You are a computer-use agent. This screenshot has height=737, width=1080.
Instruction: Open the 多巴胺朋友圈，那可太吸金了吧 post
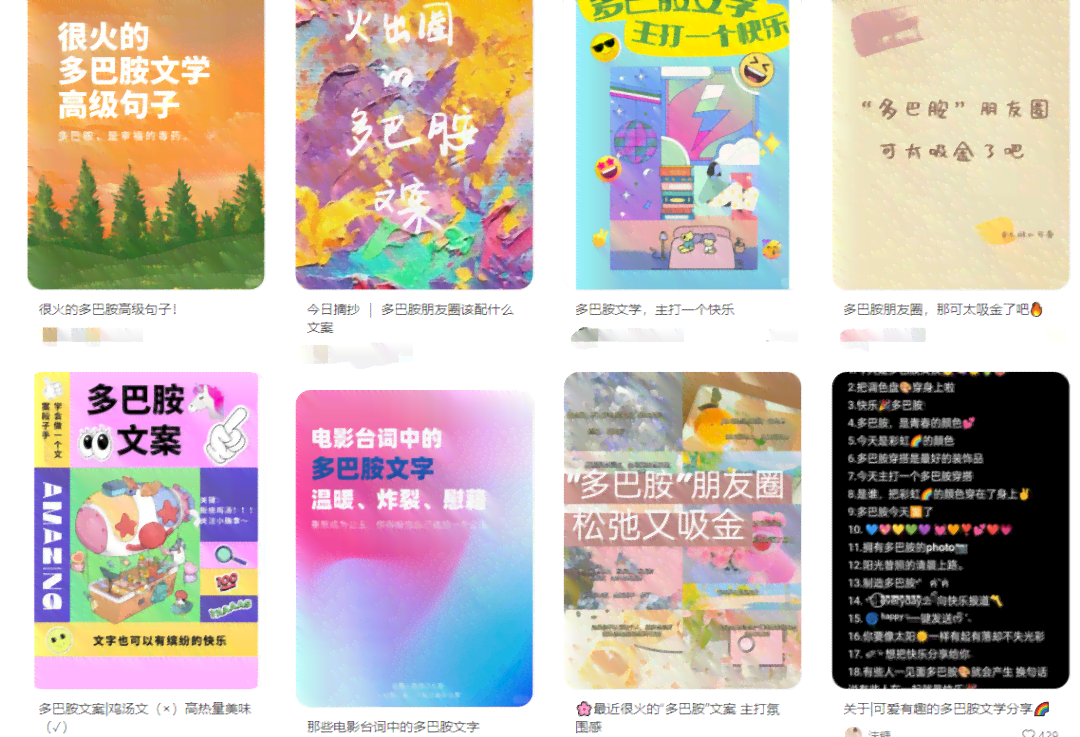pyautogui.click(x=950, y=145)
